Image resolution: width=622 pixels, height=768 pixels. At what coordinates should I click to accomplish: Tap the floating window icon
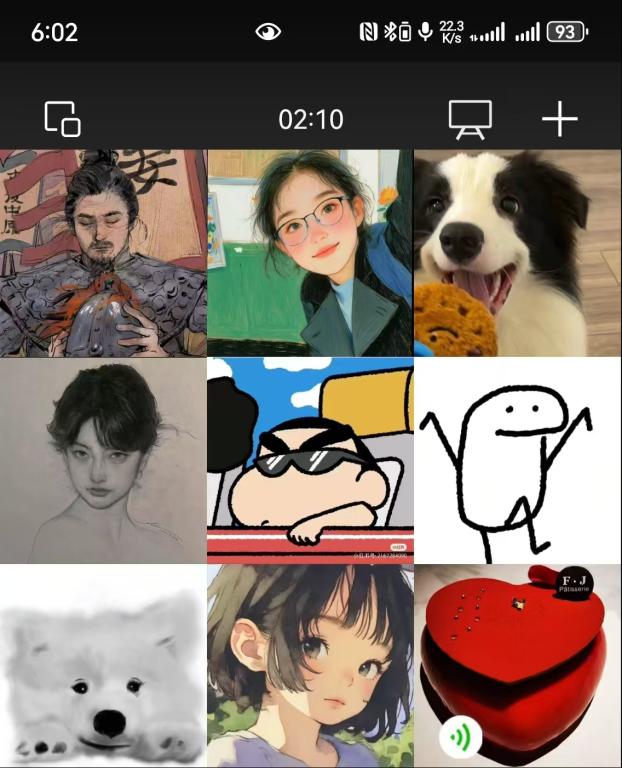pos(62,119)
